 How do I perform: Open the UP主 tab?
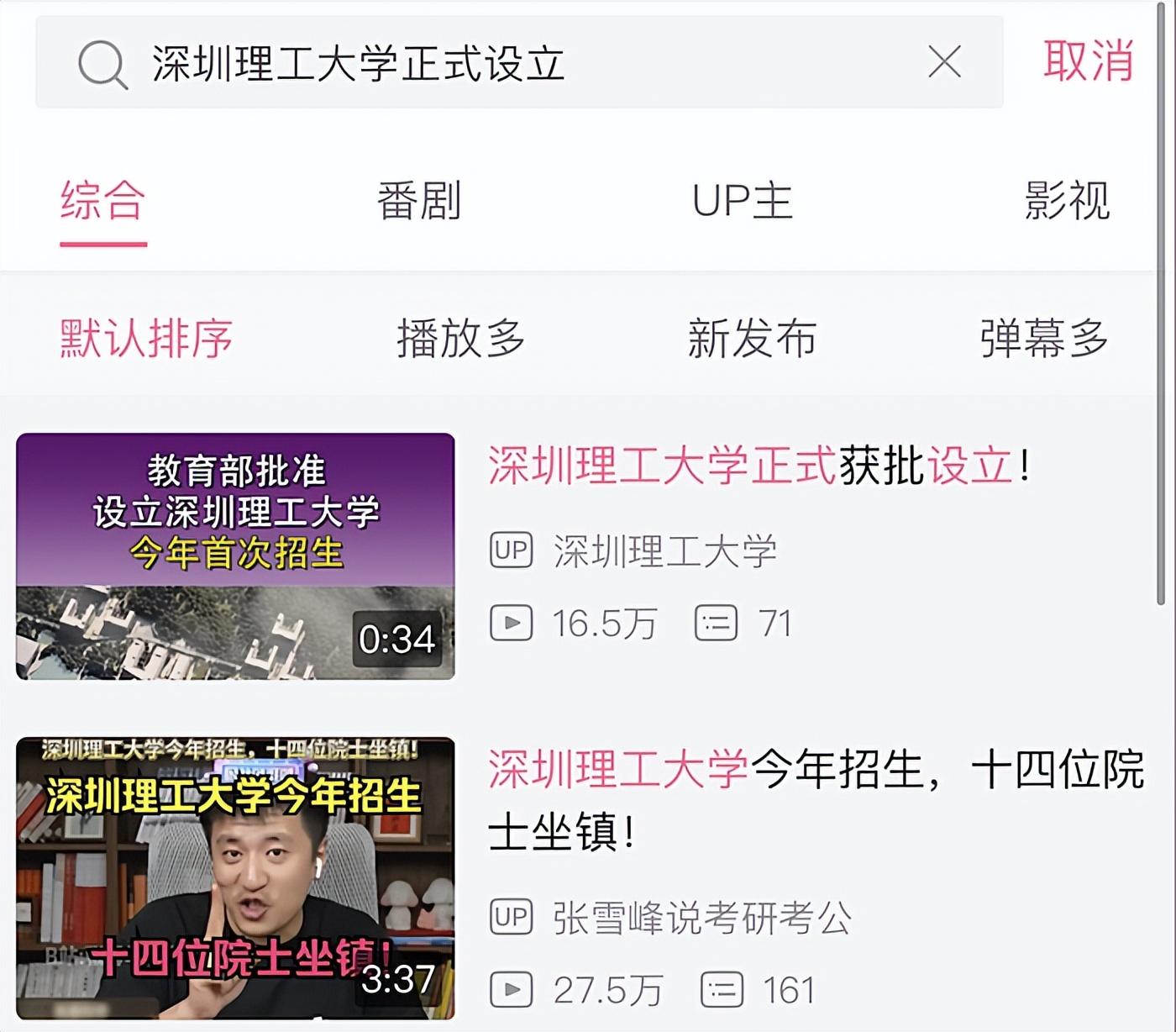[x=742, y=201]
